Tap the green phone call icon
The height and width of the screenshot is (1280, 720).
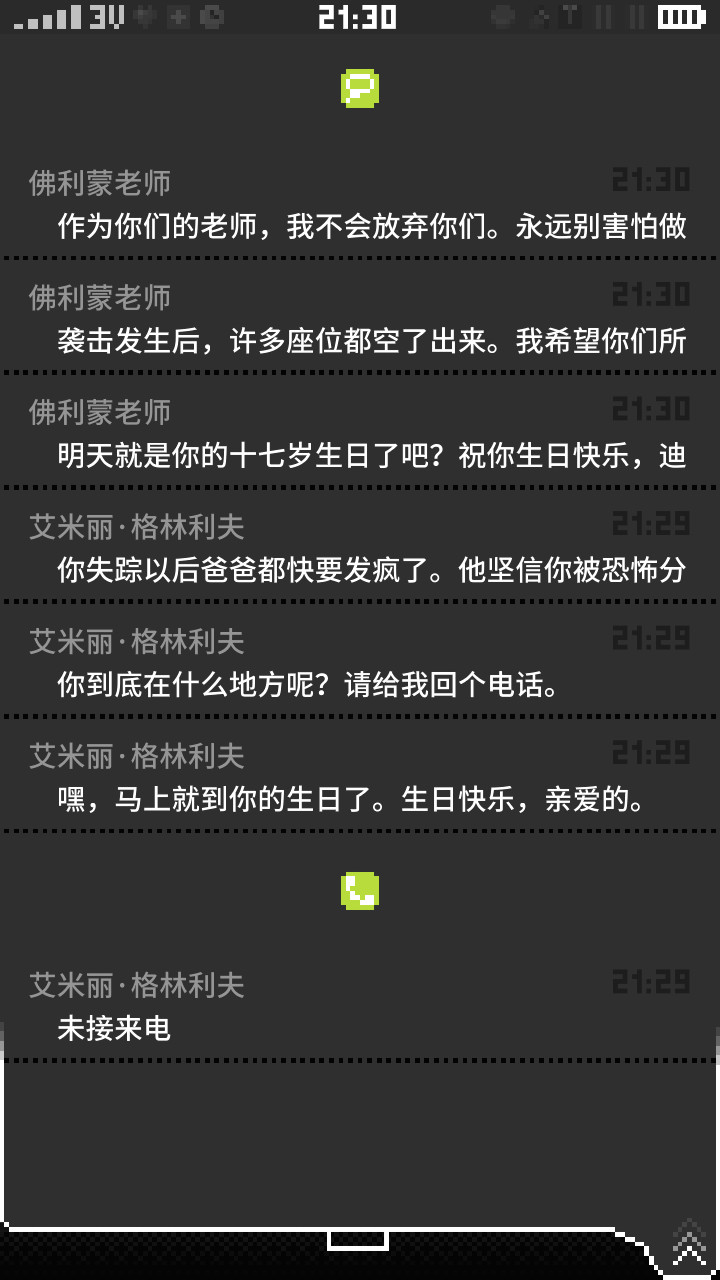point(360,890)
